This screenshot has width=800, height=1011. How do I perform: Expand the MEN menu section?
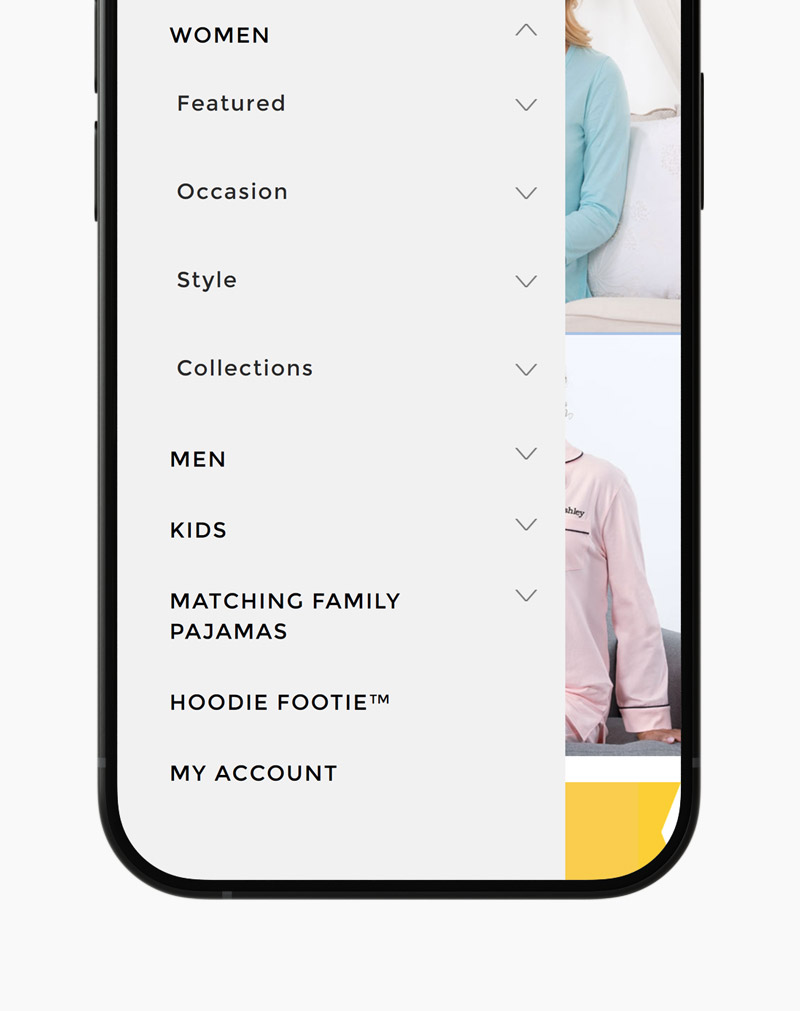[526, 454]
